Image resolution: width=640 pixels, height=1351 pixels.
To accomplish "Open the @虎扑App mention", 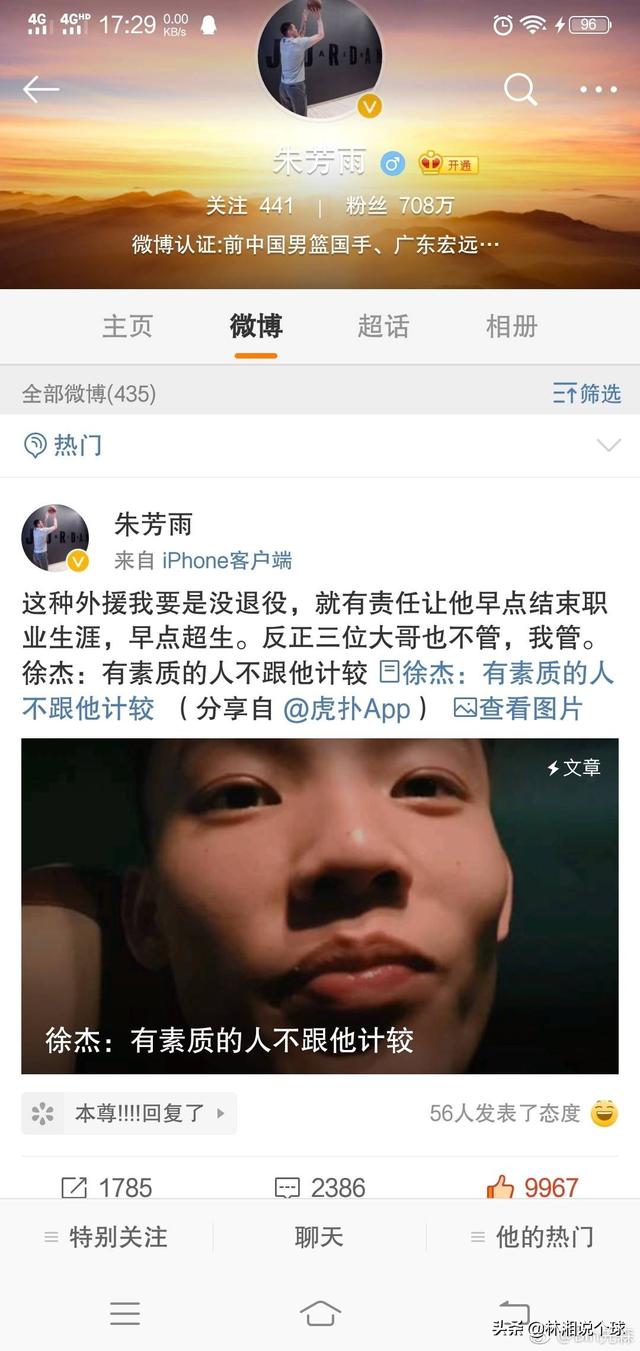I will click(x=346, y=709).
